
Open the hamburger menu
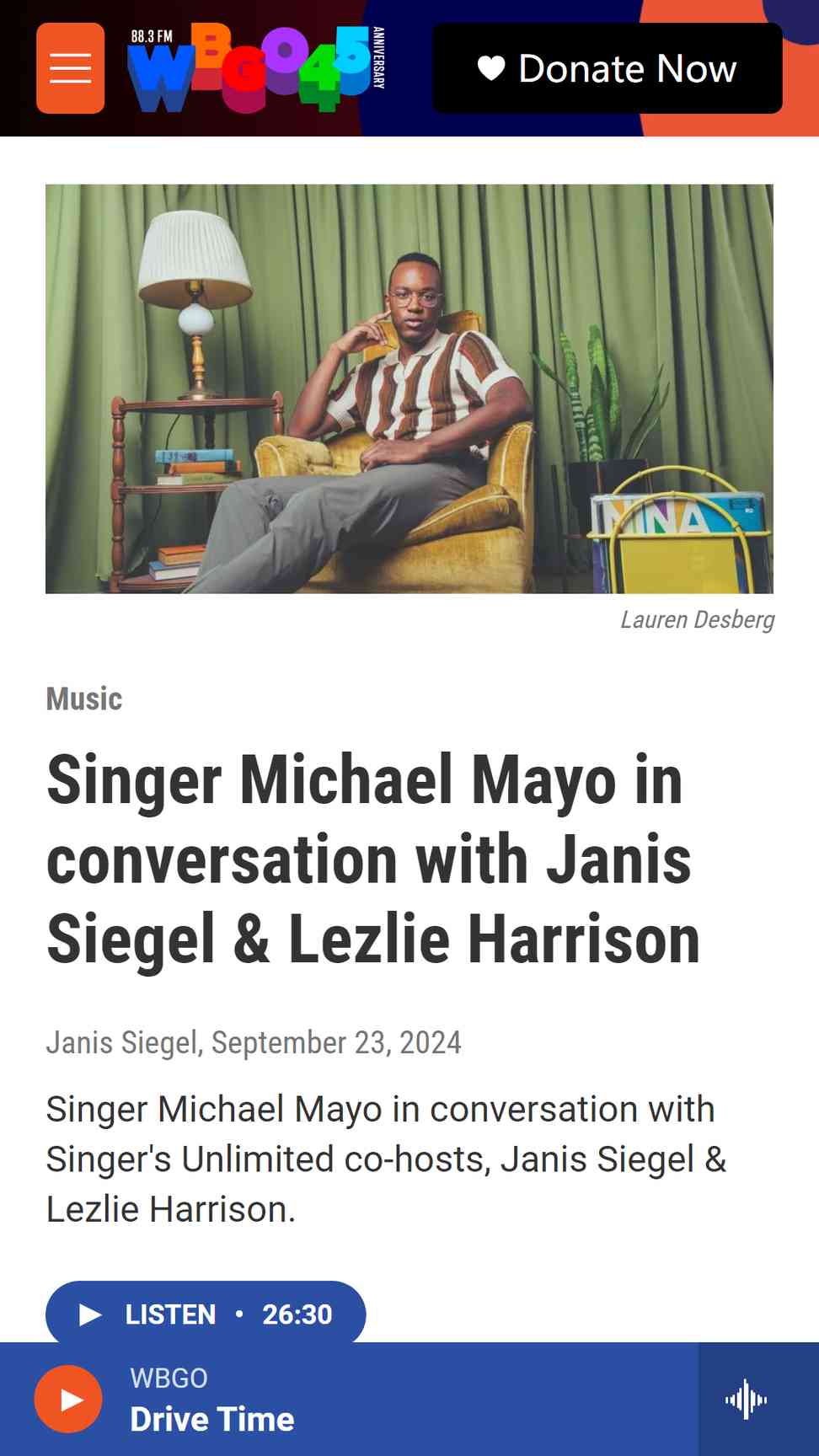pos(70,68)
